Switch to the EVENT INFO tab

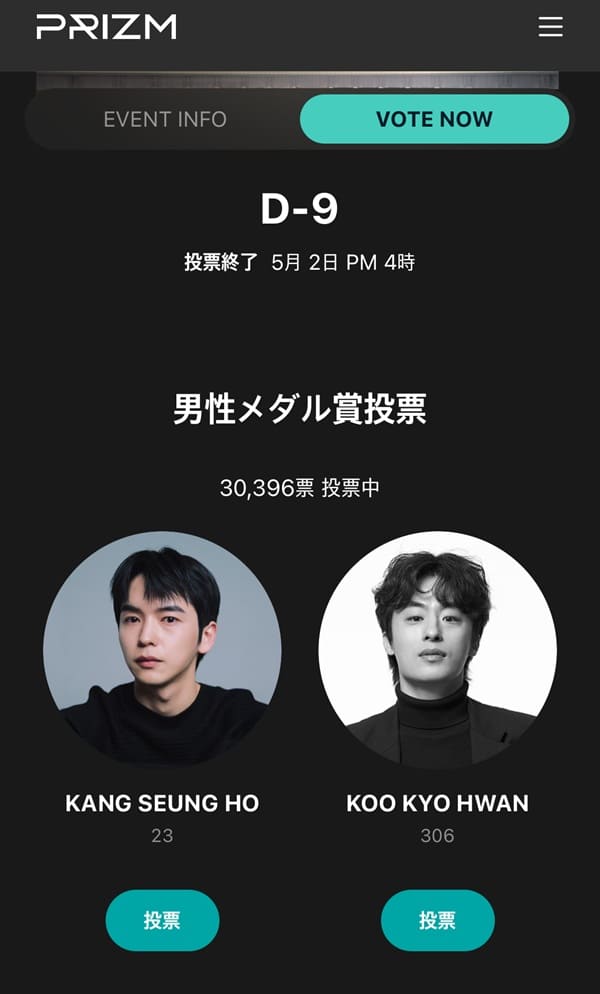(165, 120)
